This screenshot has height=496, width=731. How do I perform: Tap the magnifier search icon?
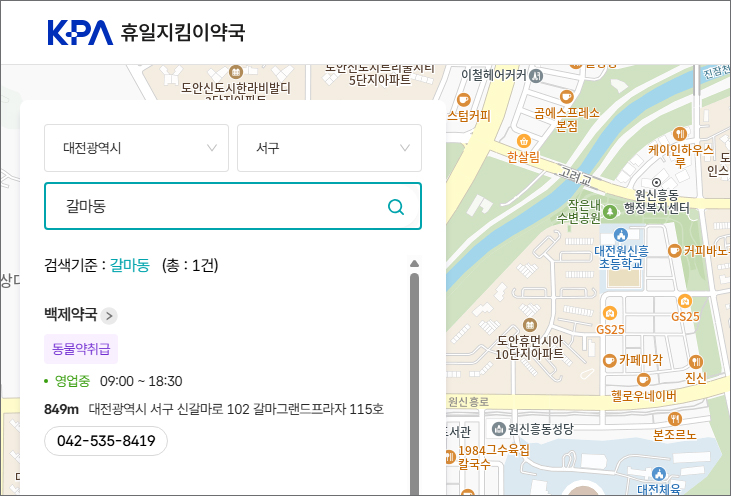click(x=396, y=207)
